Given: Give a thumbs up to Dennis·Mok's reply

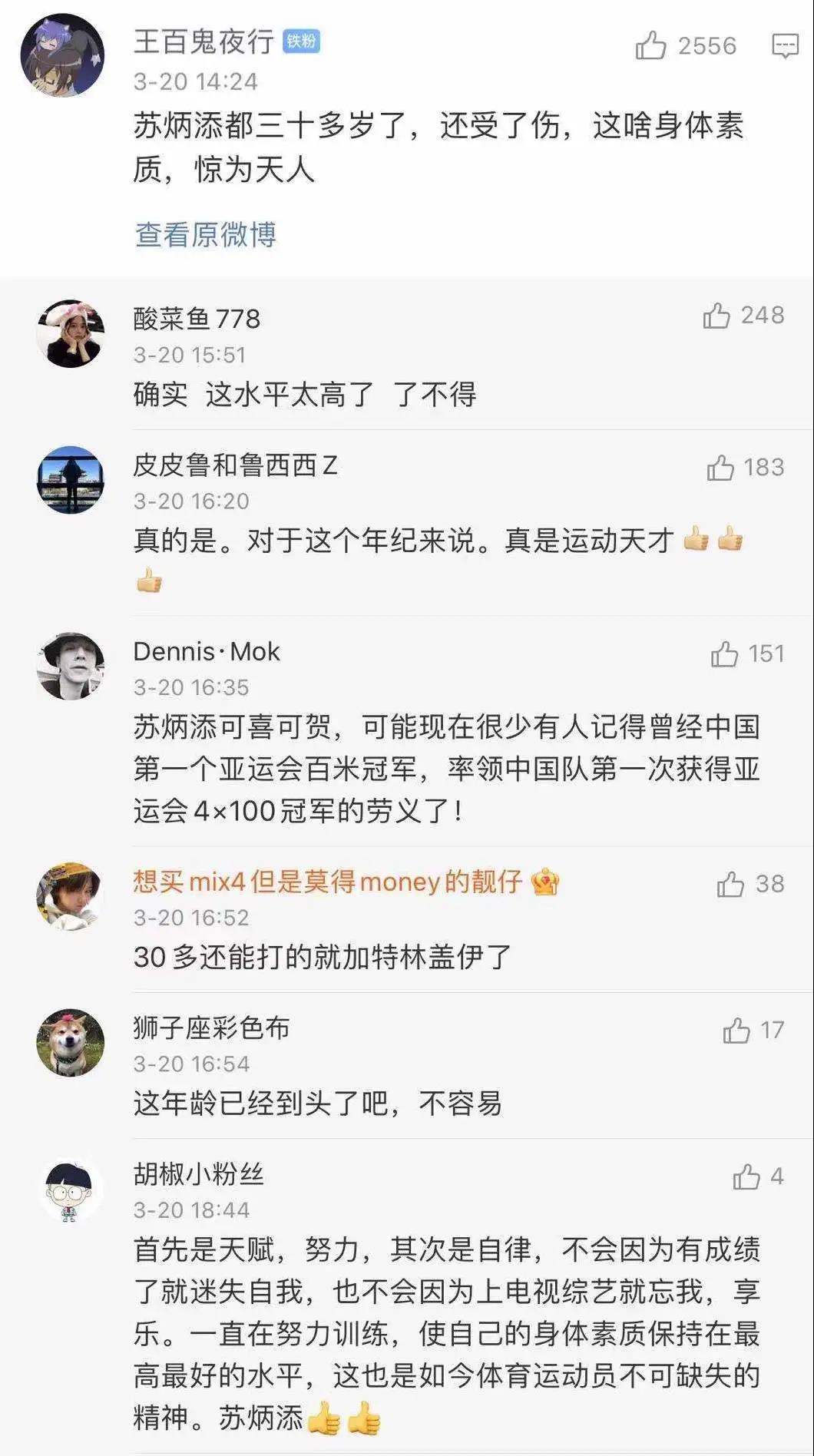Looking at the screenshot, I should point(724,654).
